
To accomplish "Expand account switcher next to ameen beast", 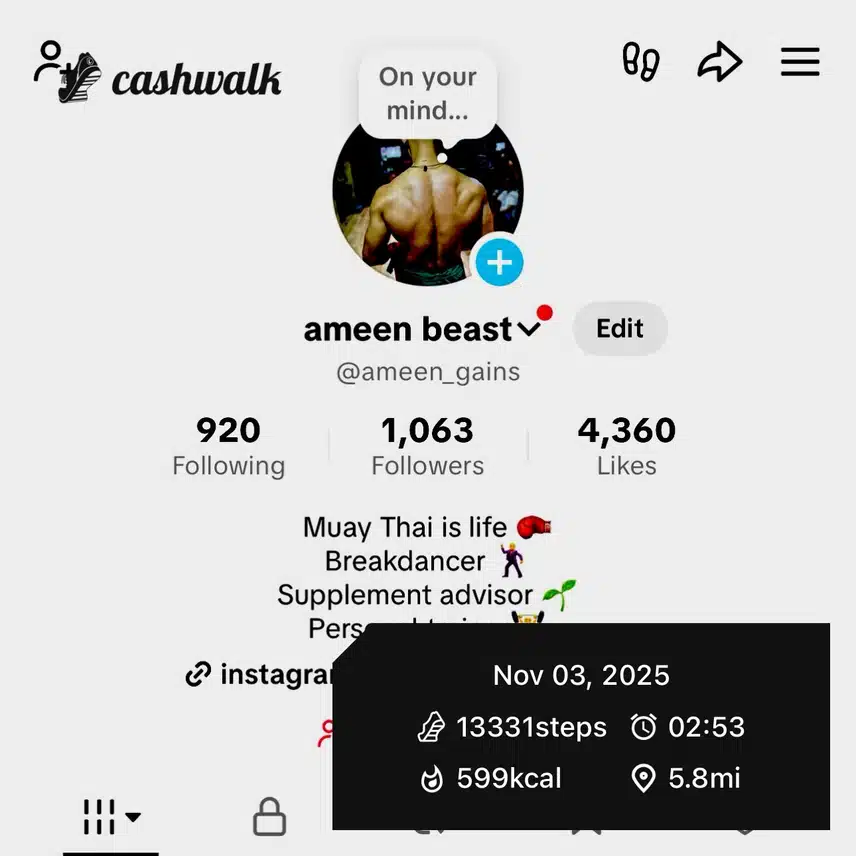I will tap(529, 328).
